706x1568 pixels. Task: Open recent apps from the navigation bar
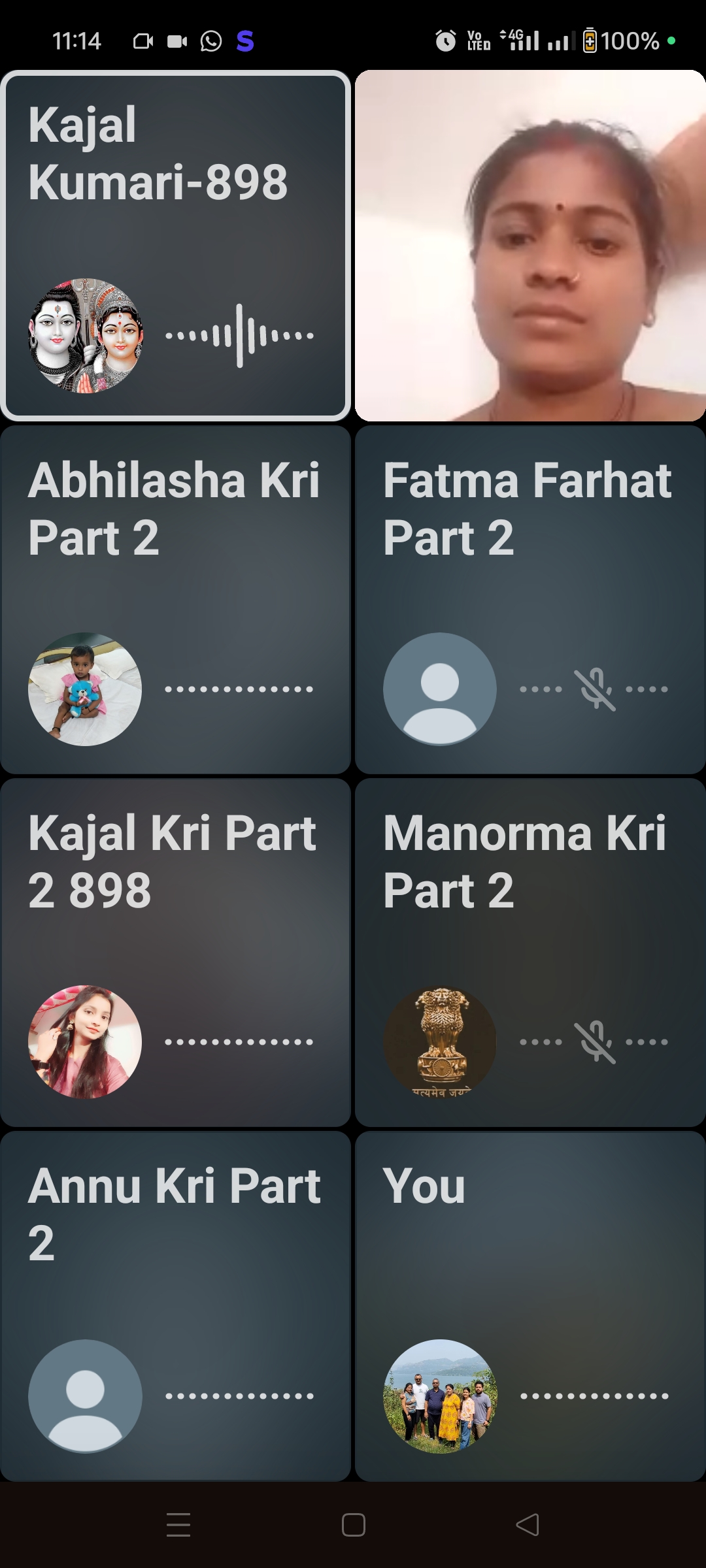tap(178, 1525)
